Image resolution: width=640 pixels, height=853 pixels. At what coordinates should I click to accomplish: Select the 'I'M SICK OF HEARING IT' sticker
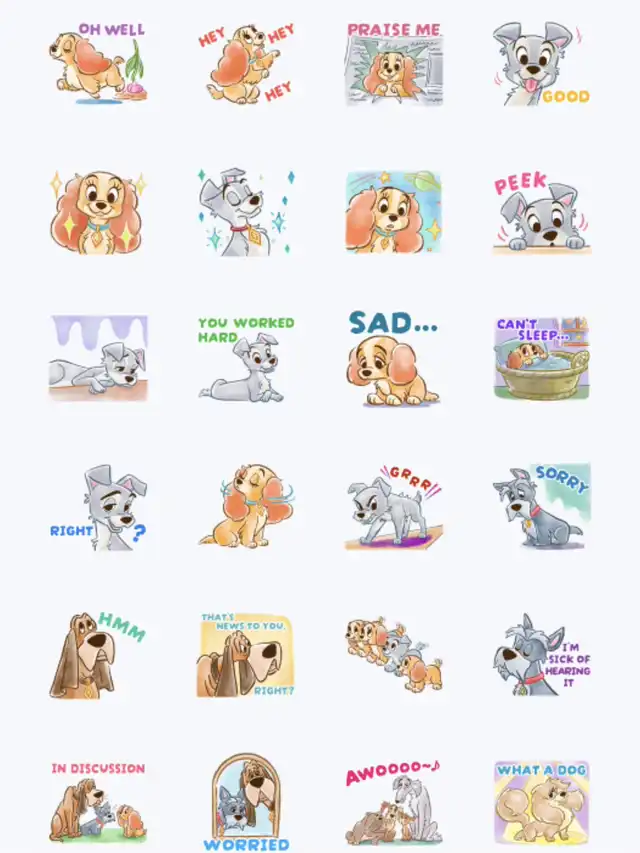[541, 655]
